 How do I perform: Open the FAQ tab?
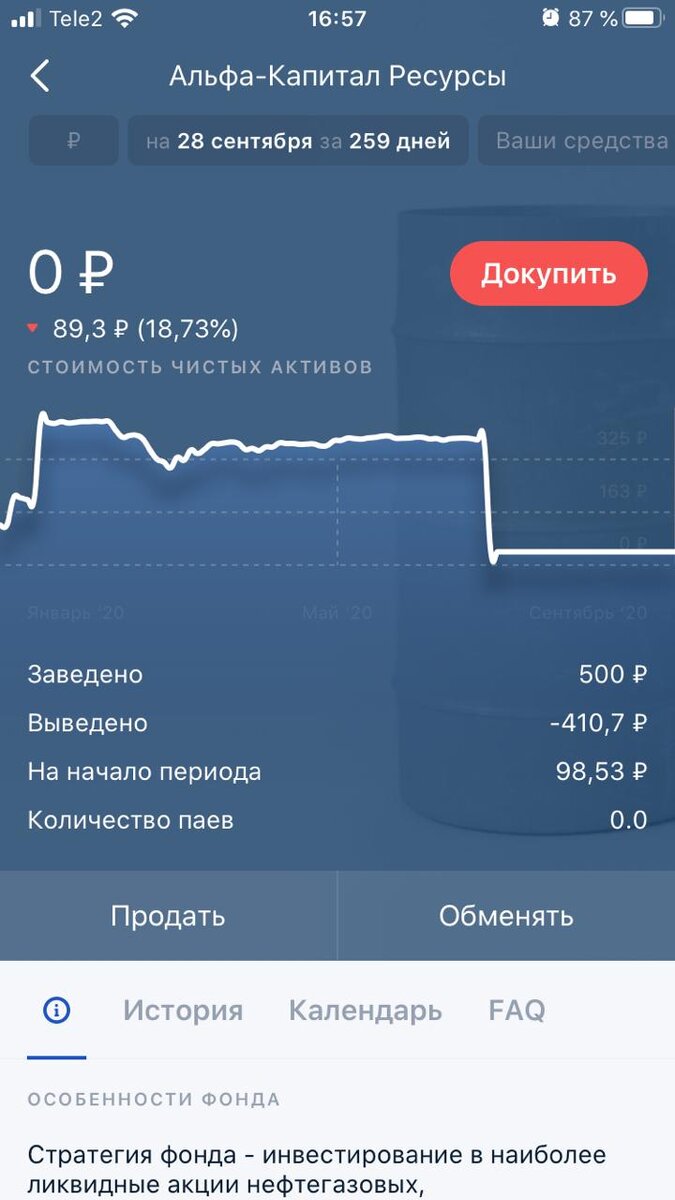tap(517, 1010)
